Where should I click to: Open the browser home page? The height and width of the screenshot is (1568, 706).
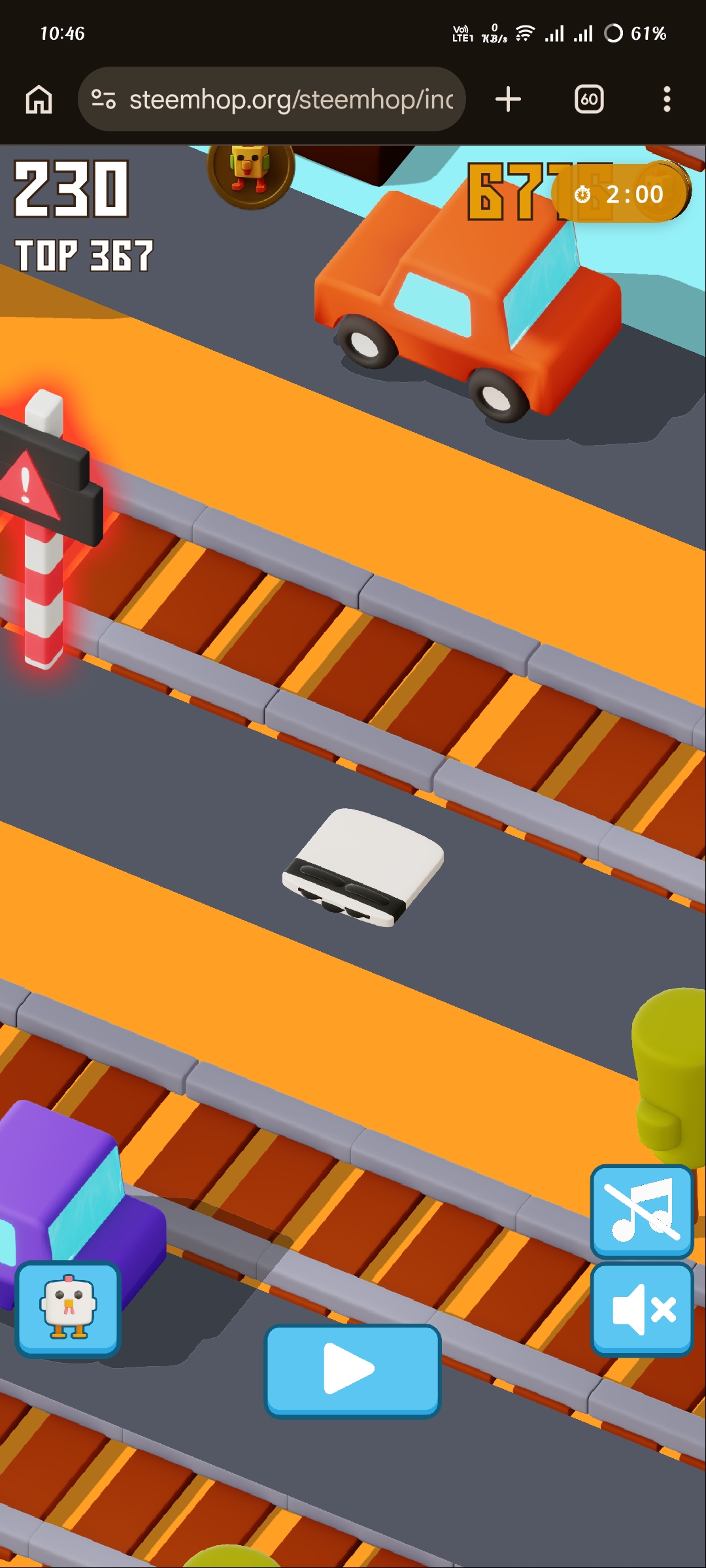coord(39,99)
